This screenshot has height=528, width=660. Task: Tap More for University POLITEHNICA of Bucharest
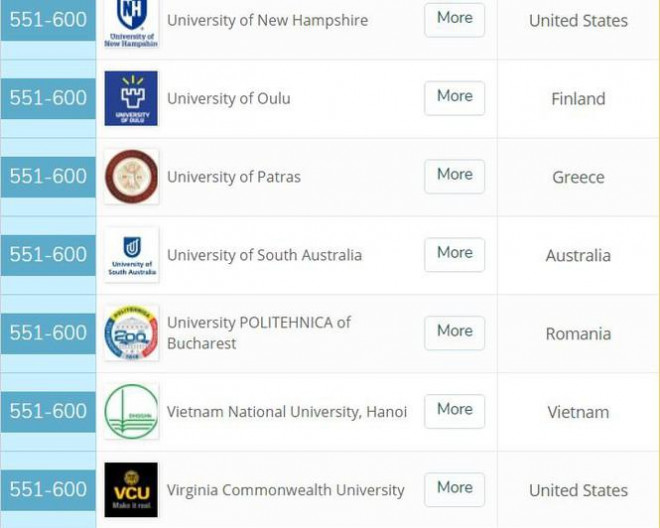[x=454, y=332]
